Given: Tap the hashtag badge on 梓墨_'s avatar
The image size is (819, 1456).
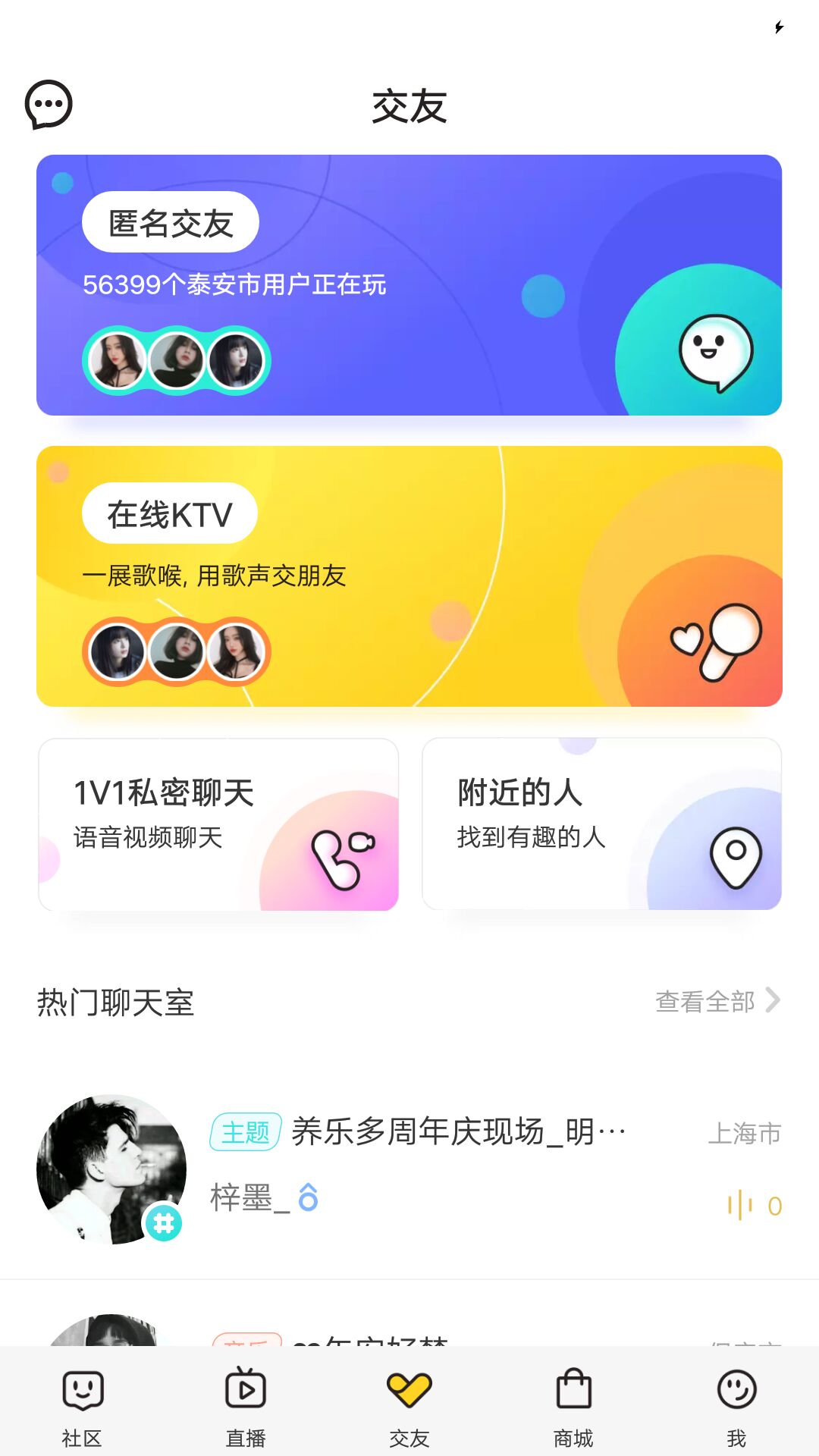Looking at the screenshot, I should 163,1222.
